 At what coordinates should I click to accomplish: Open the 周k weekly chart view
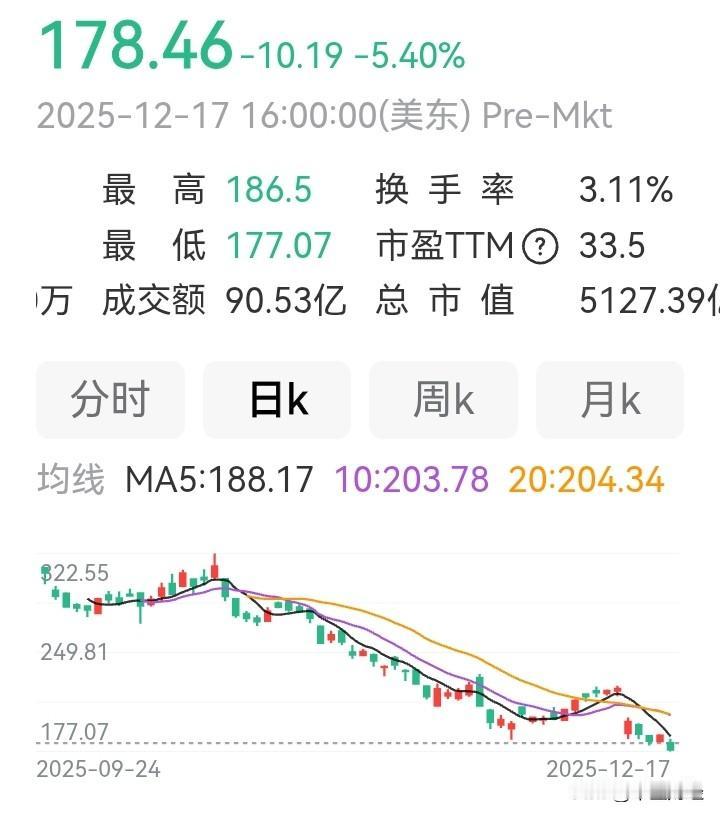click(x=443, y=399)
